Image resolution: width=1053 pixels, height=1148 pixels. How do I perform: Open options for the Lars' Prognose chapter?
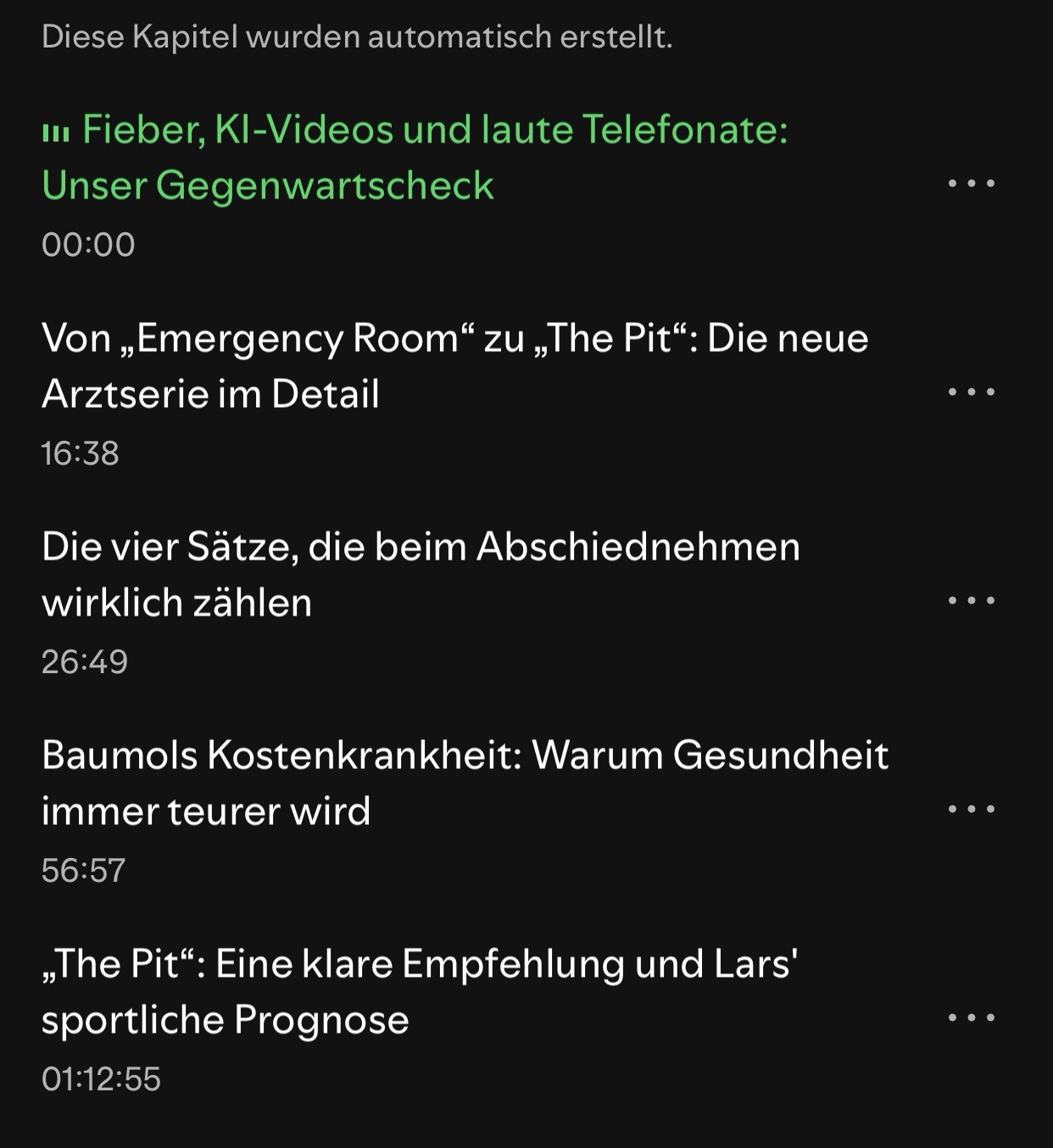(x=971, y=1017)
